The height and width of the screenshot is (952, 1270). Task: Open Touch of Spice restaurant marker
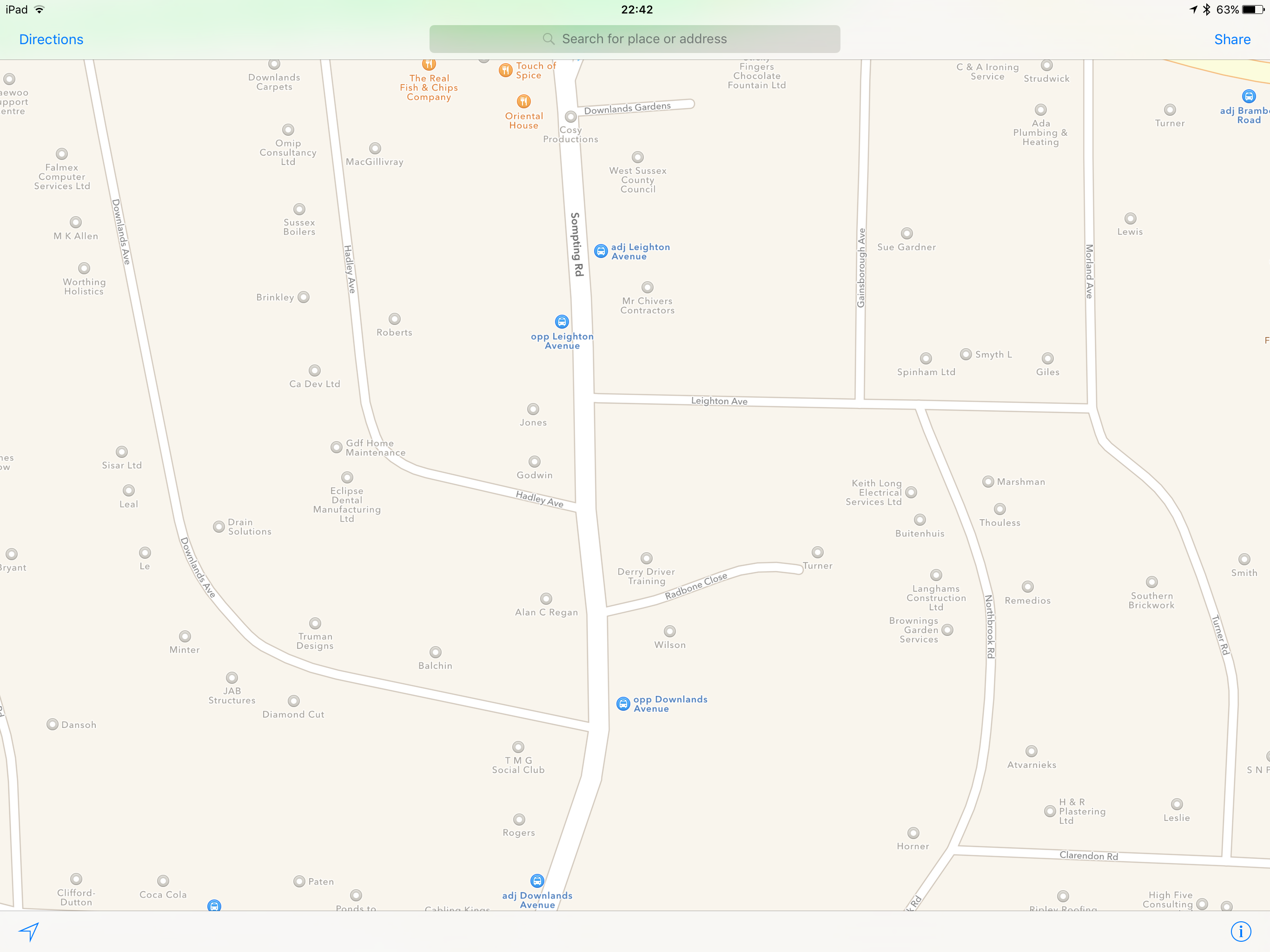tap(505, 71)
